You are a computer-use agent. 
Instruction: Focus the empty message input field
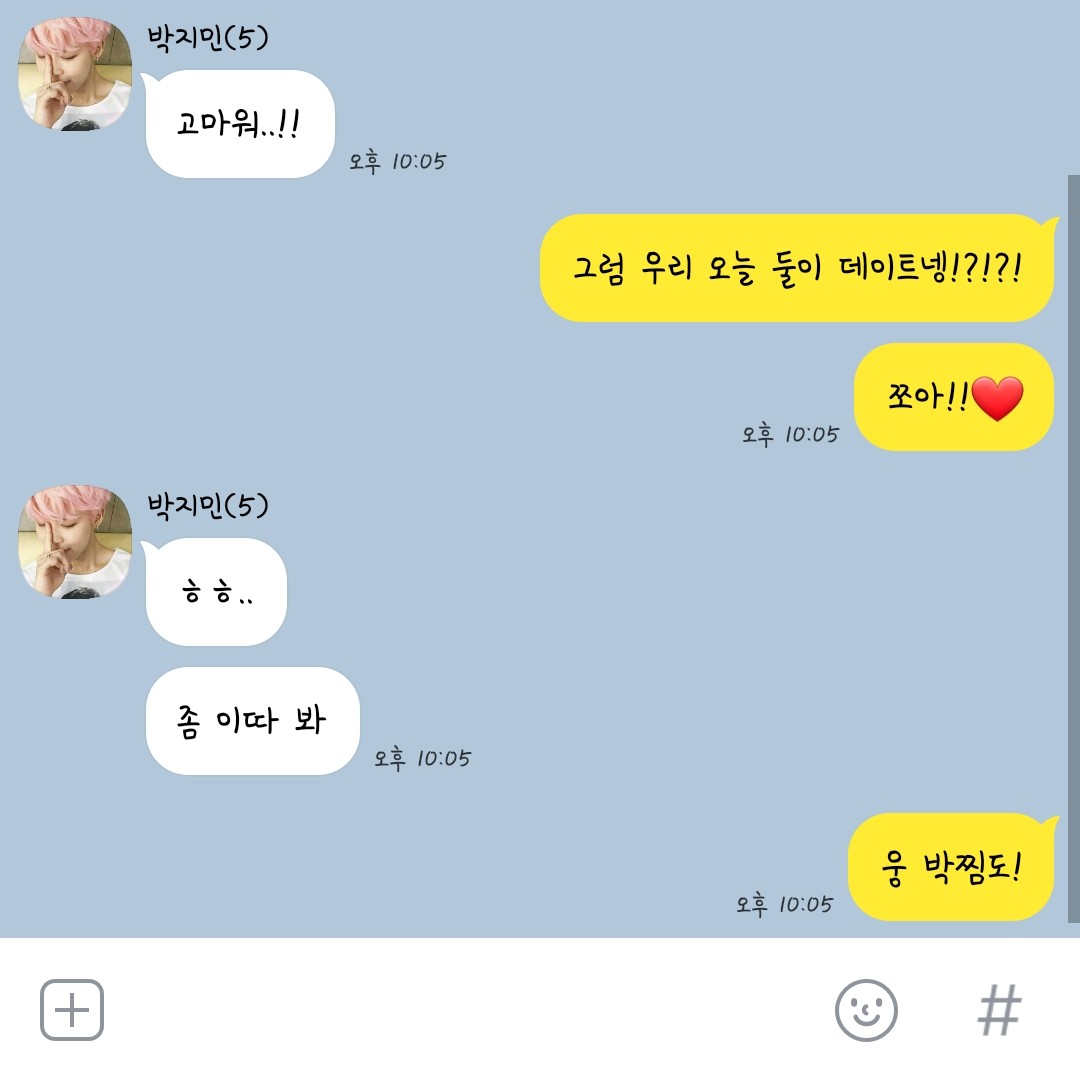tap(460, 1010)
